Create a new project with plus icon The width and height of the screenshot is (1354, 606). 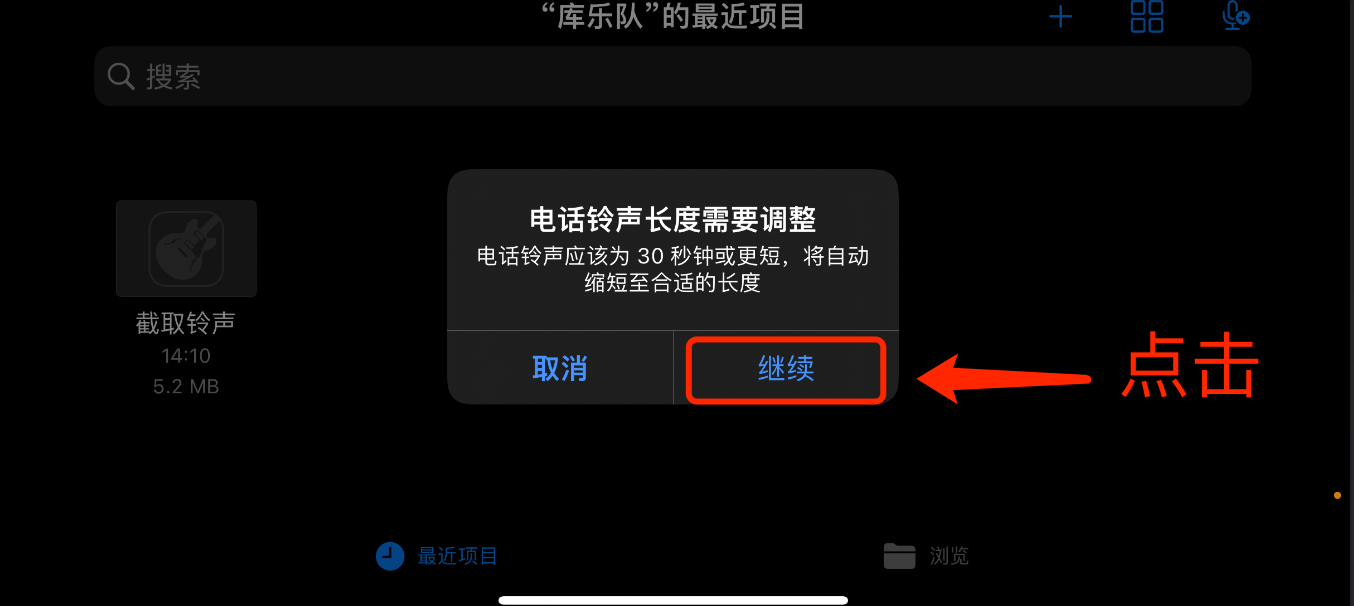(1060, 17)
